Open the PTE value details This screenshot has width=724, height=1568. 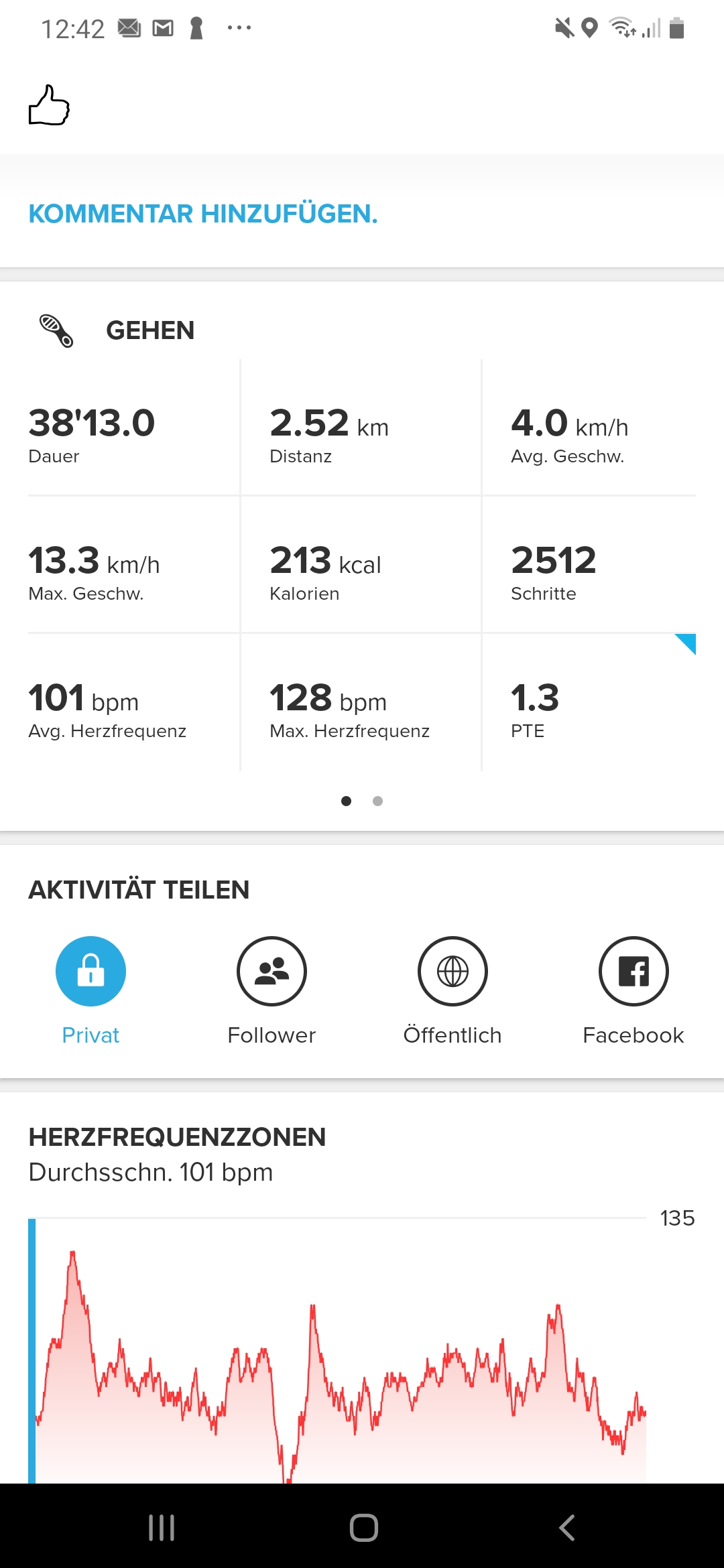(x=589, y=704)
